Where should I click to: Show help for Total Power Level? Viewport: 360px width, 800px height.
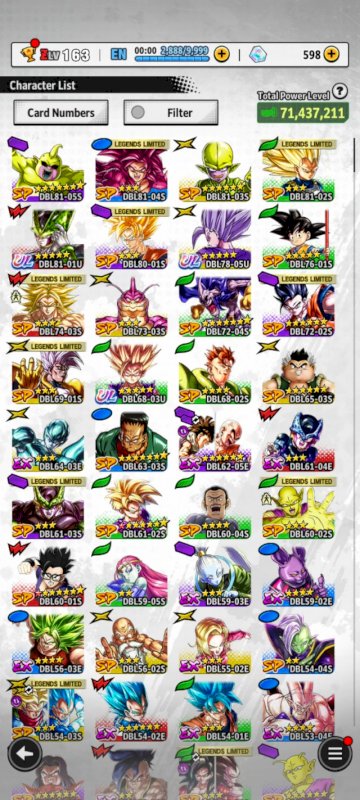tap(340, 91)
